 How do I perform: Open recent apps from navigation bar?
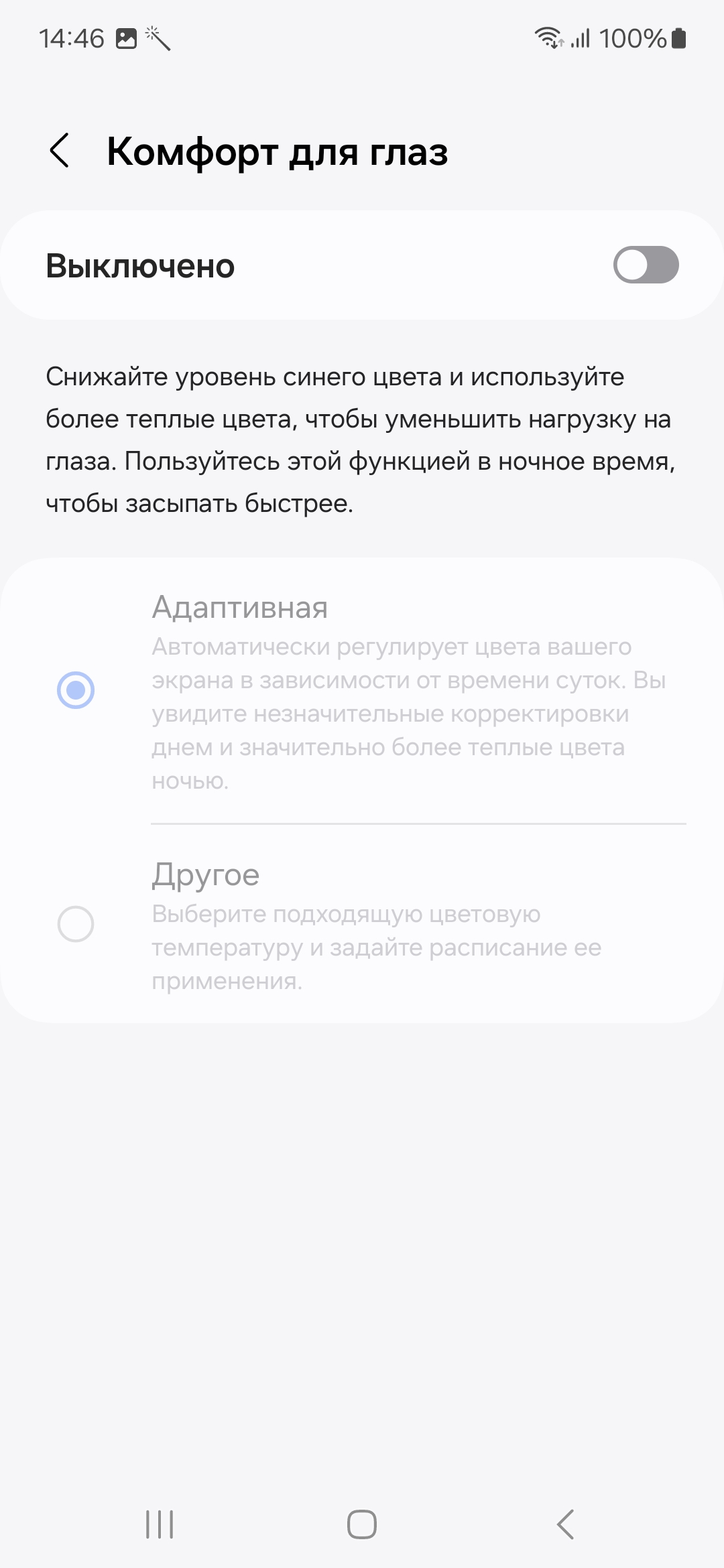tap(160, 1524)
